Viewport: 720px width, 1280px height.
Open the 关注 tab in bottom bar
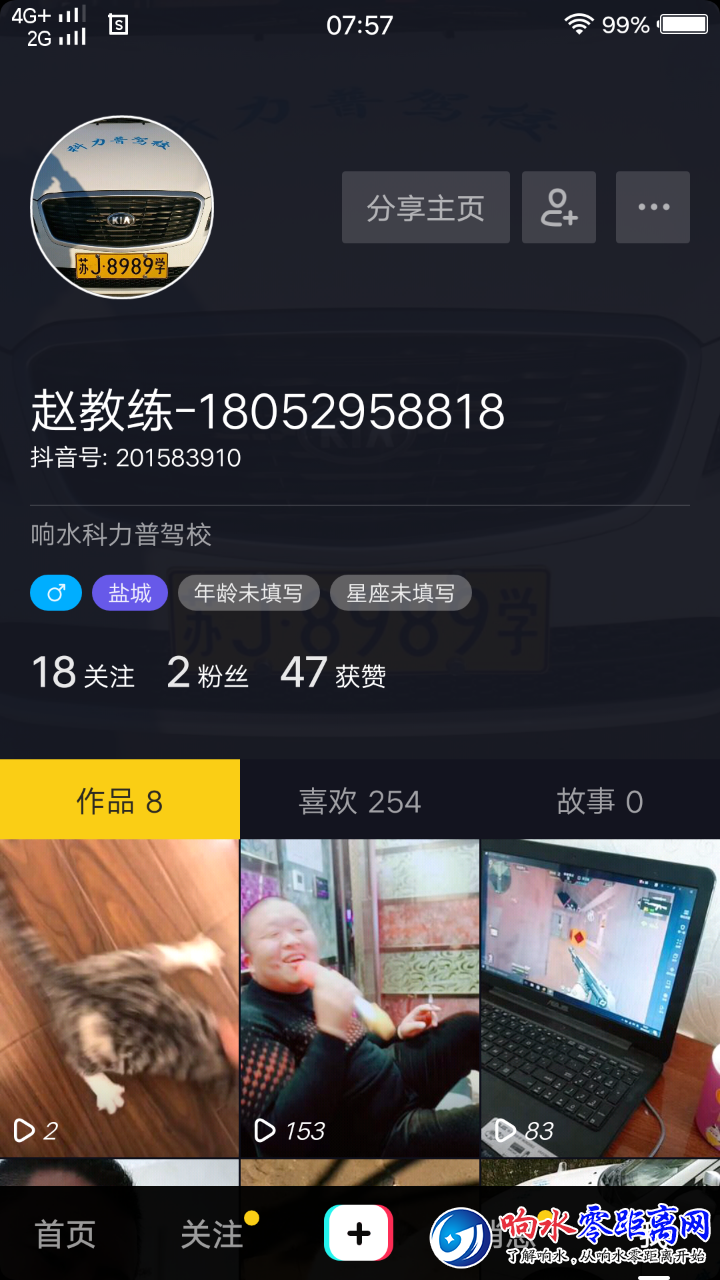[212, 1234]
